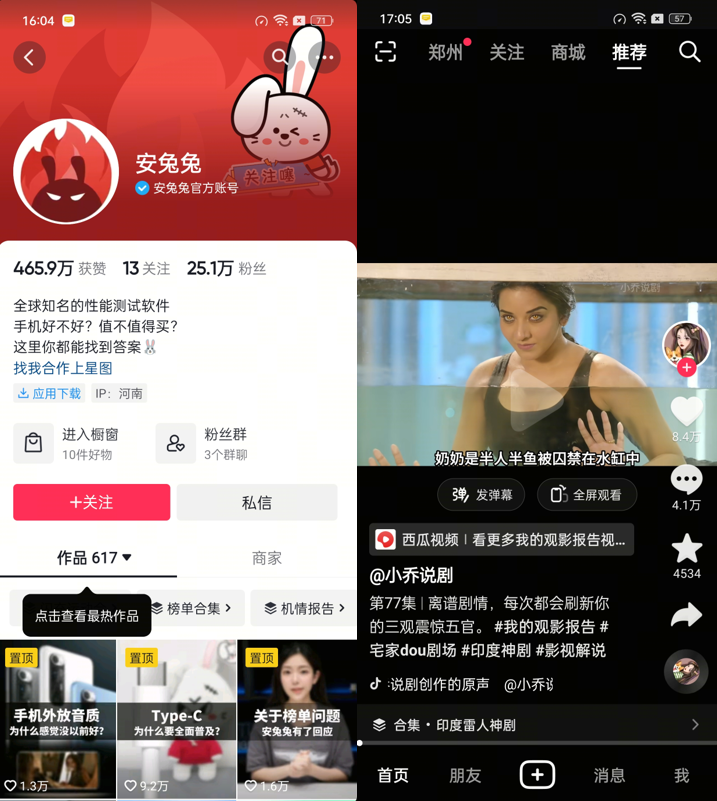
Task: Search videos with the magnifier icon
Action: pos(689,52)
